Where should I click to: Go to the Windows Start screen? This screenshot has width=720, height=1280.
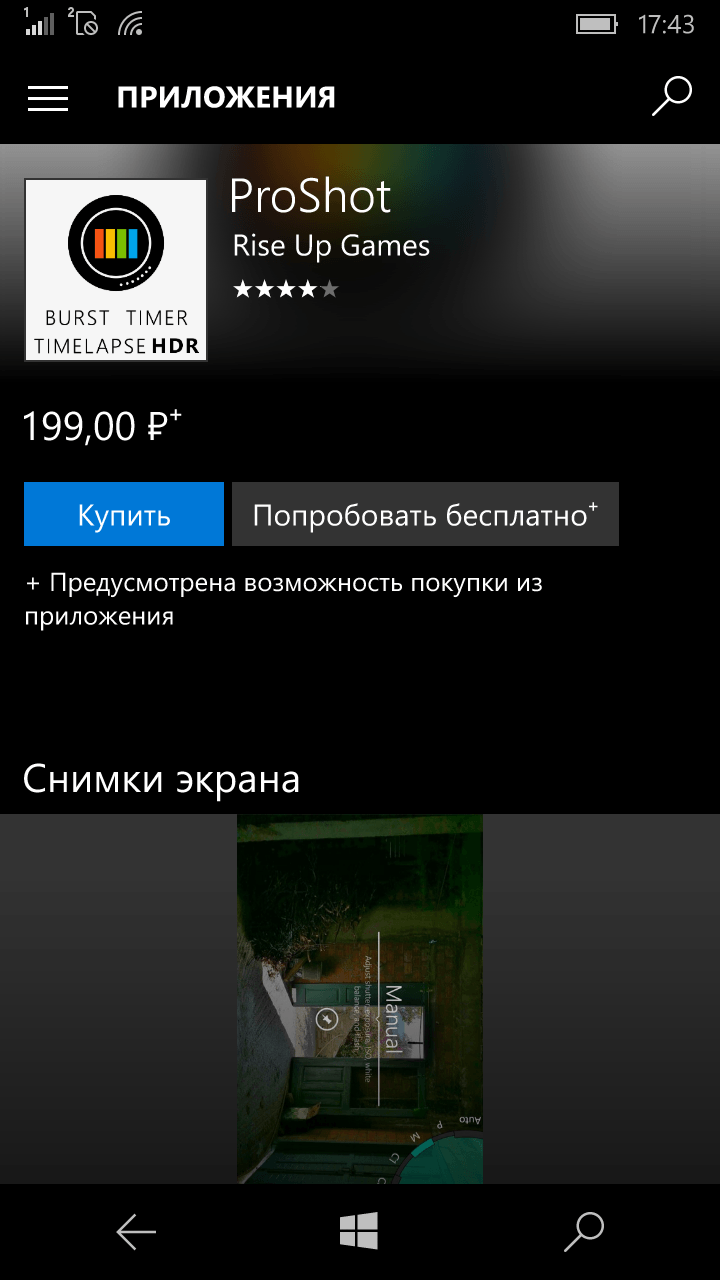coord(359,1232)
